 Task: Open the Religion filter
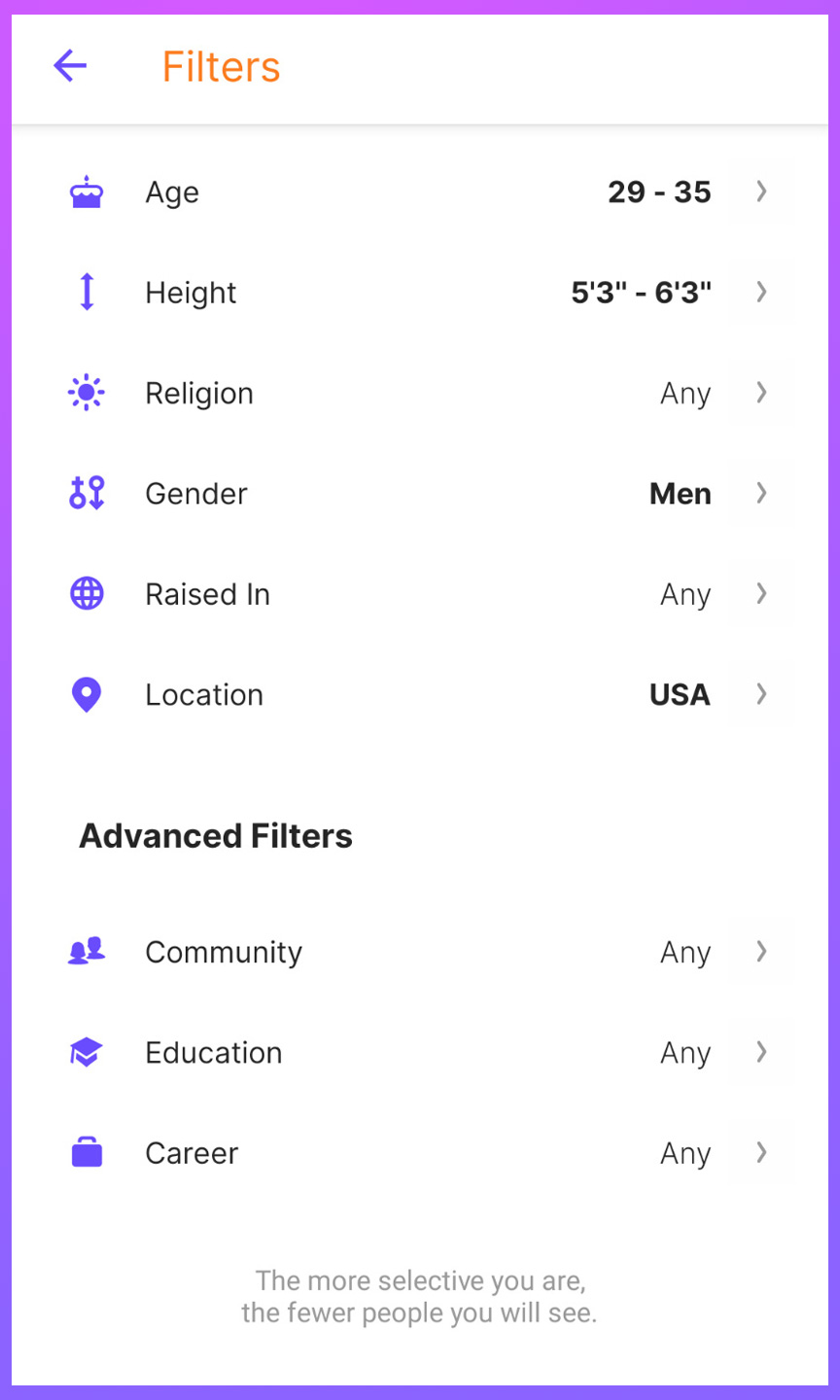420,393
